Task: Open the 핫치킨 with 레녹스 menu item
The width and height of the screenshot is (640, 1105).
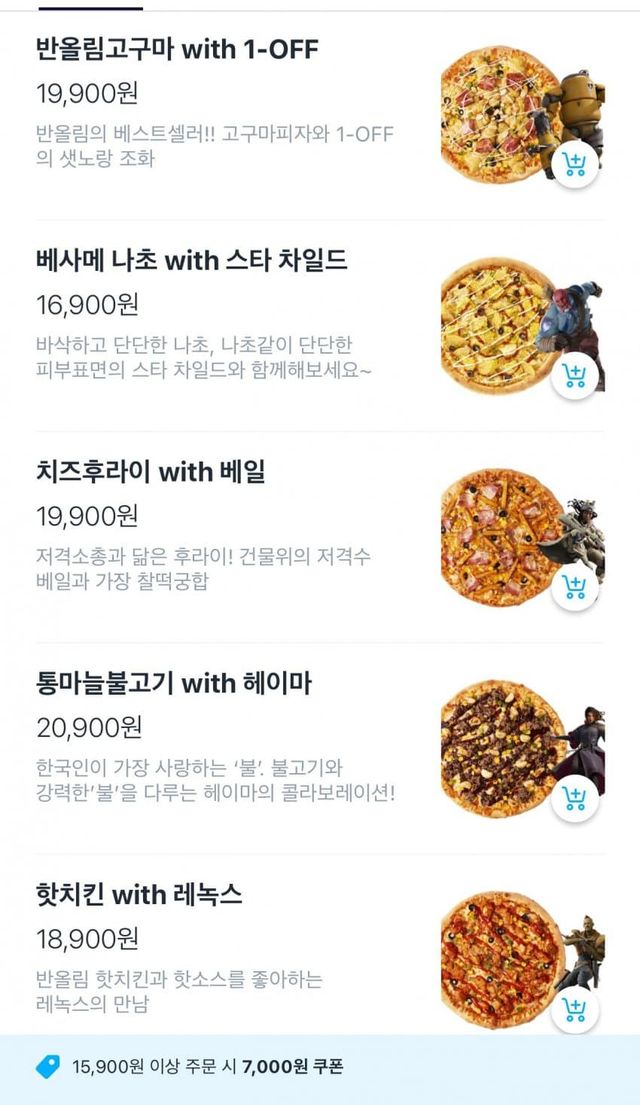Action: (140, 895)
